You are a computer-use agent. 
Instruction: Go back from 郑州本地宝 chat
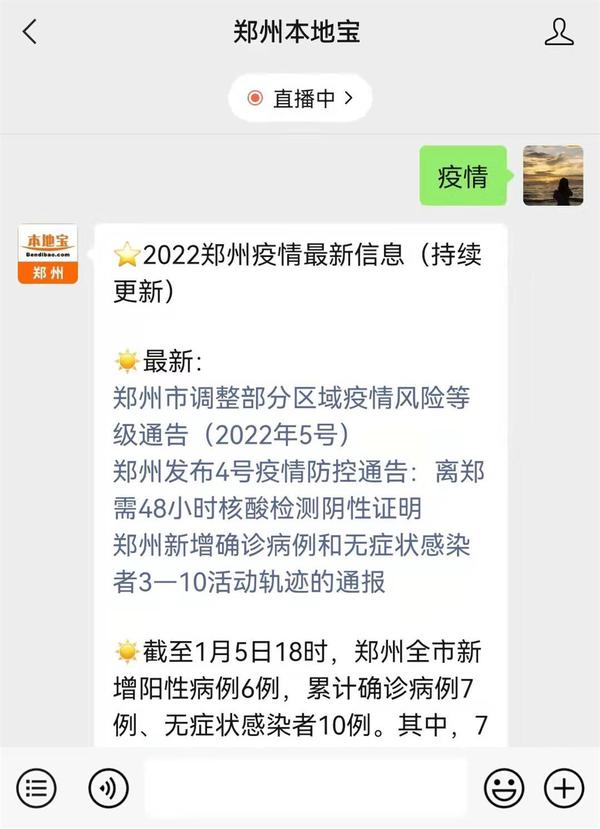pyautogui.click(x=30, y=32)
